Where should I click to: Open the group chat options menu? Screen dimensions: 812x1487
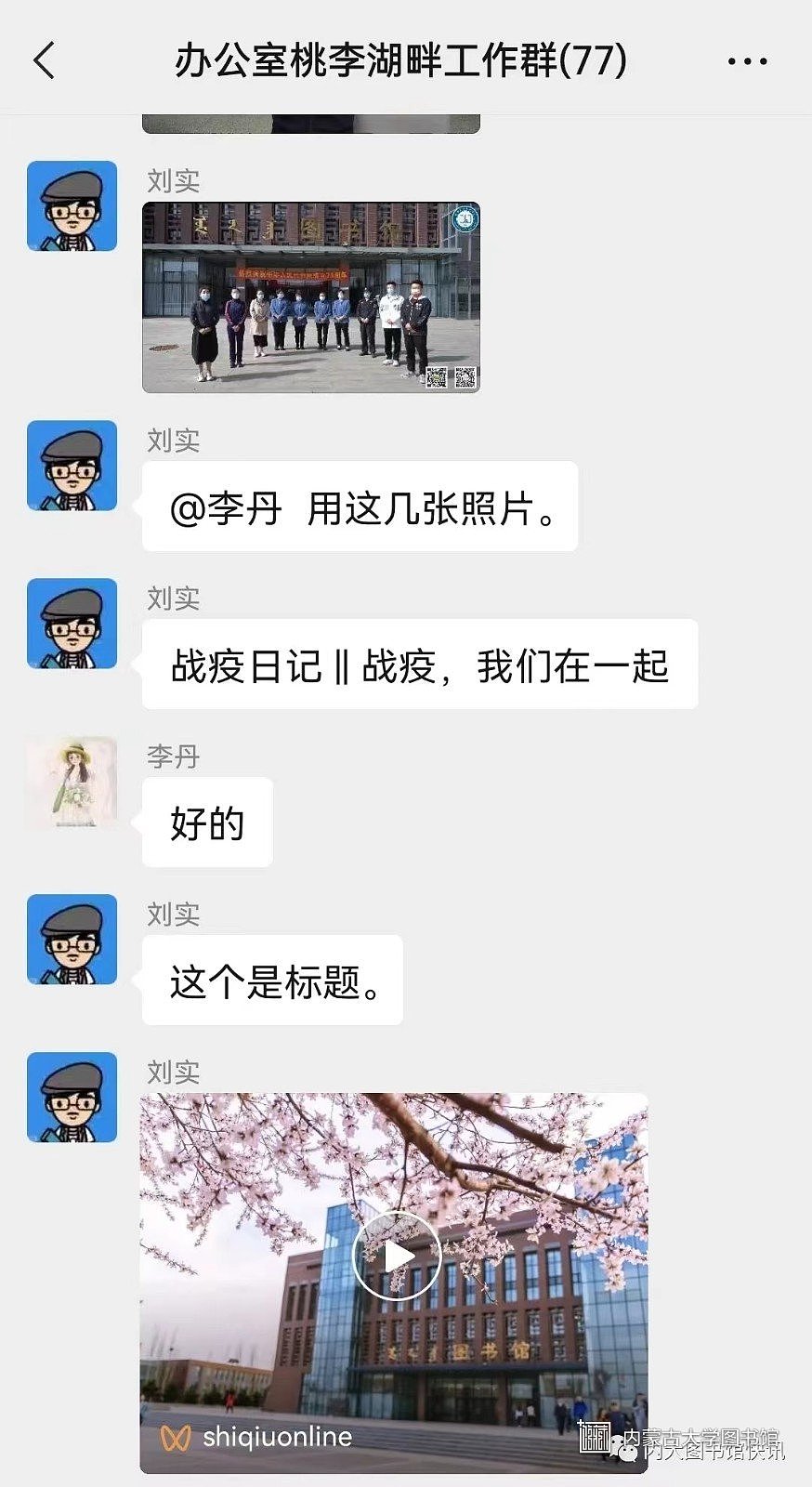click(x=747, y=61)
